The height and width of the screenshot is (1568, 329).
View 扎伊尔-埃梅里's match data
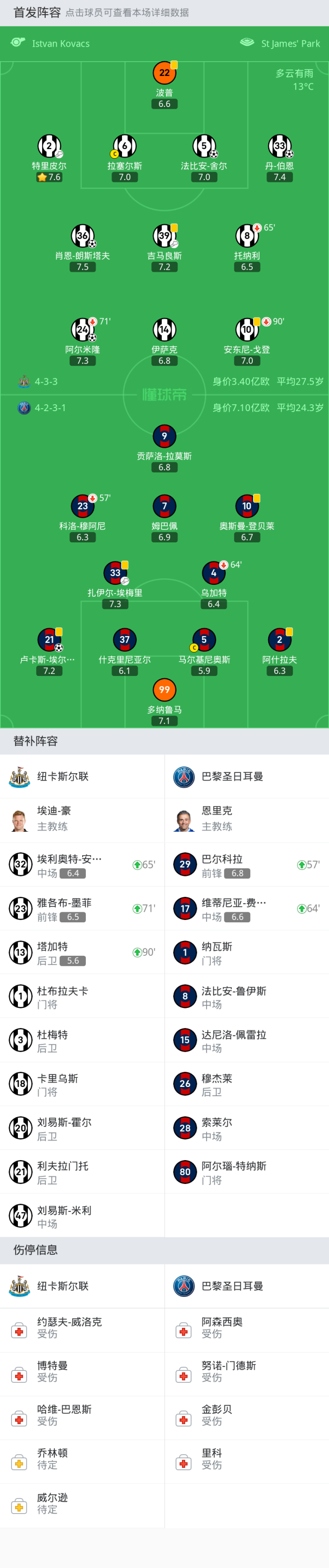click(116, 585)
